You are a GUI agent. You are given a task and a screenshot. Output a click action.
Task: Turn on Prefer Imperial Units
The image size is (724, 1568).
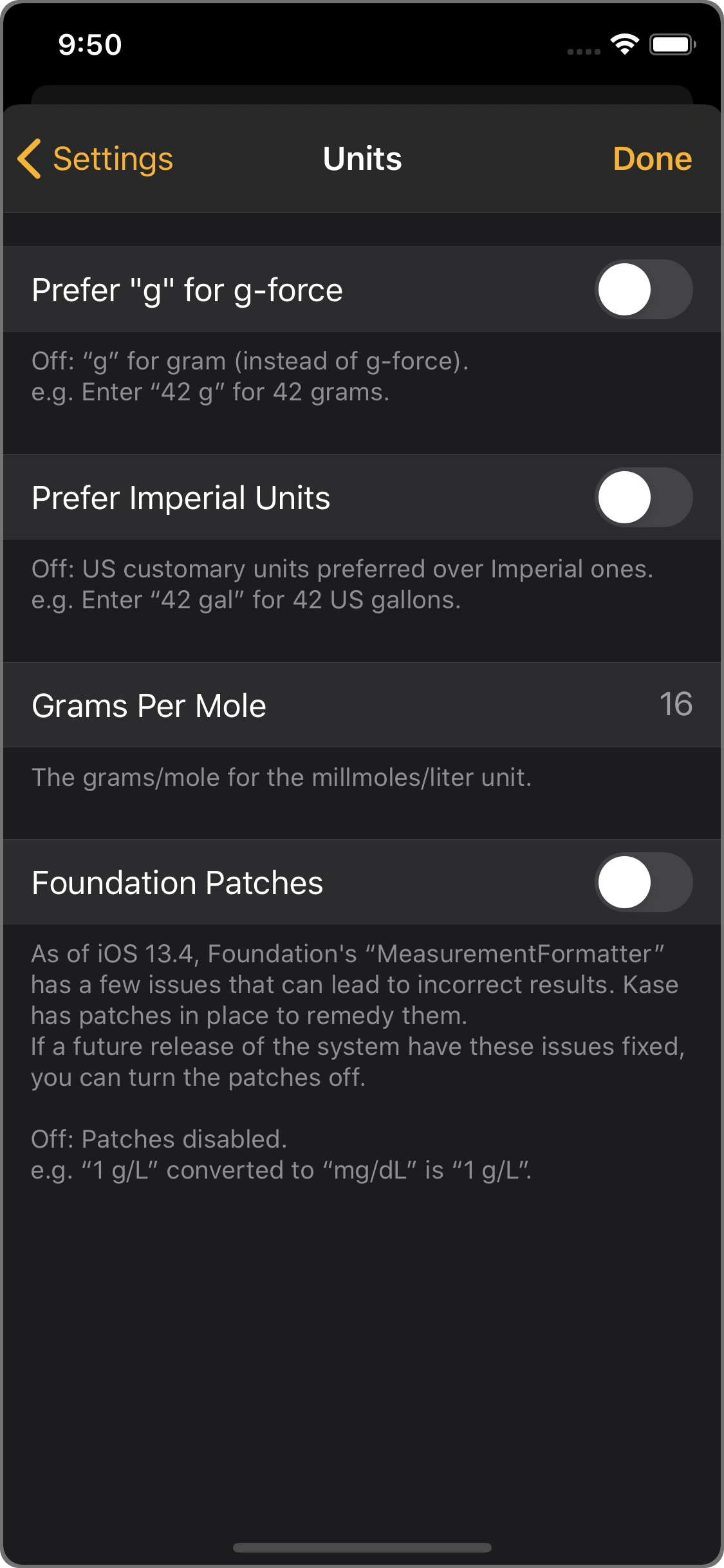coord(643,498)
